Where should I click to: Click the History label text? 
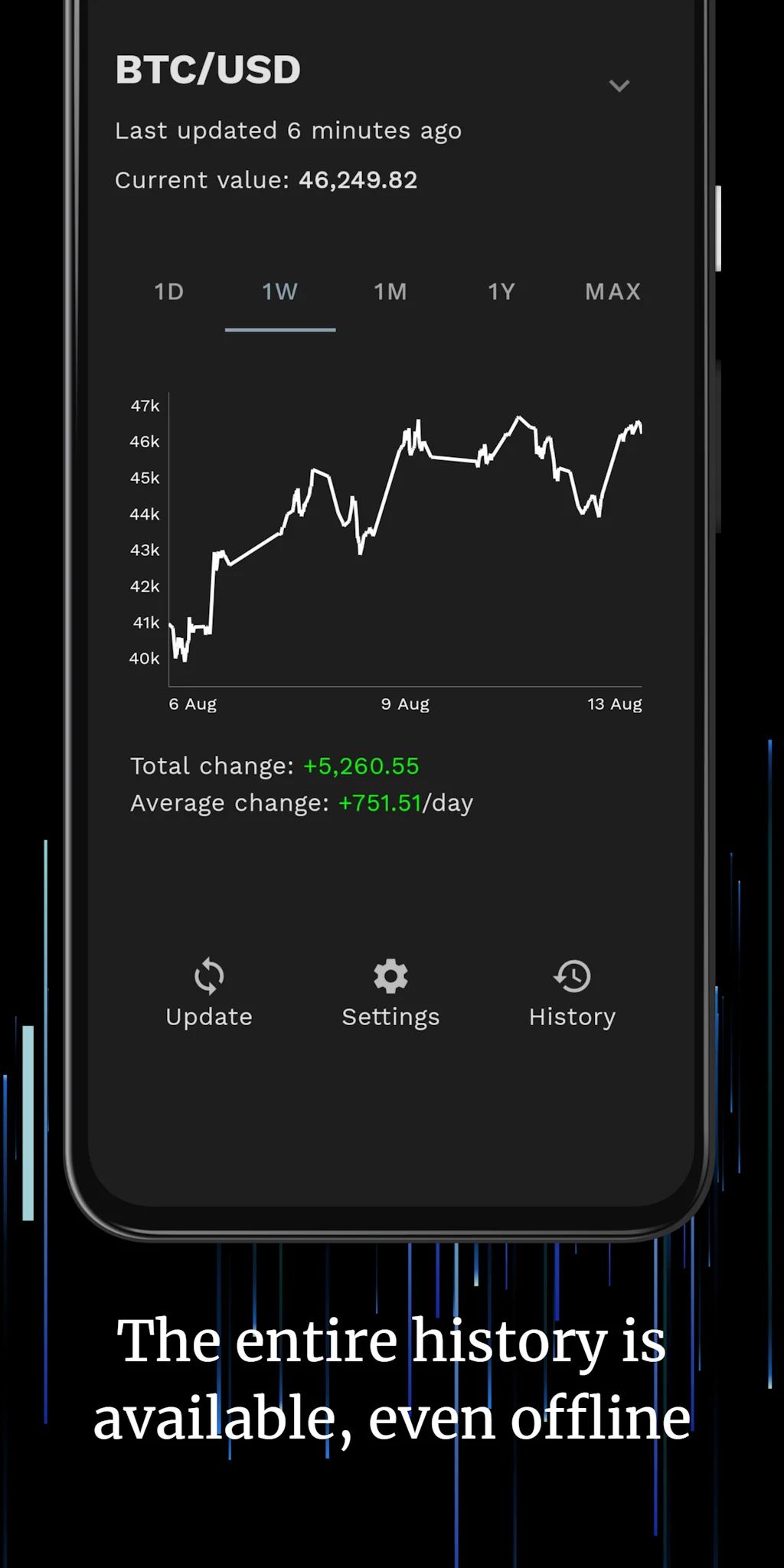tap(572, 1016)
